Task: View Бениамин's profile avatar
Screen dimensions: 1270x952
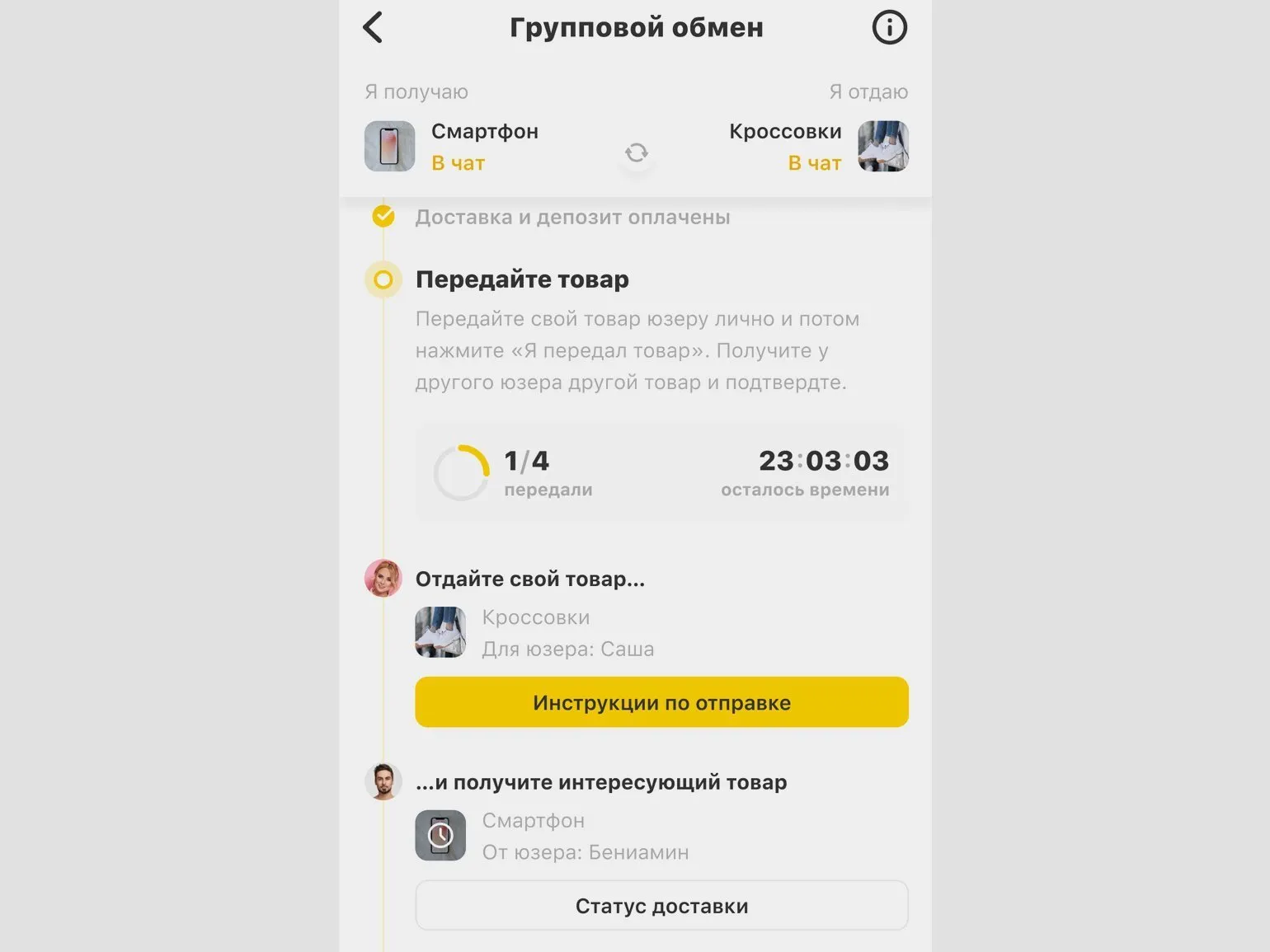Action: 383,781
